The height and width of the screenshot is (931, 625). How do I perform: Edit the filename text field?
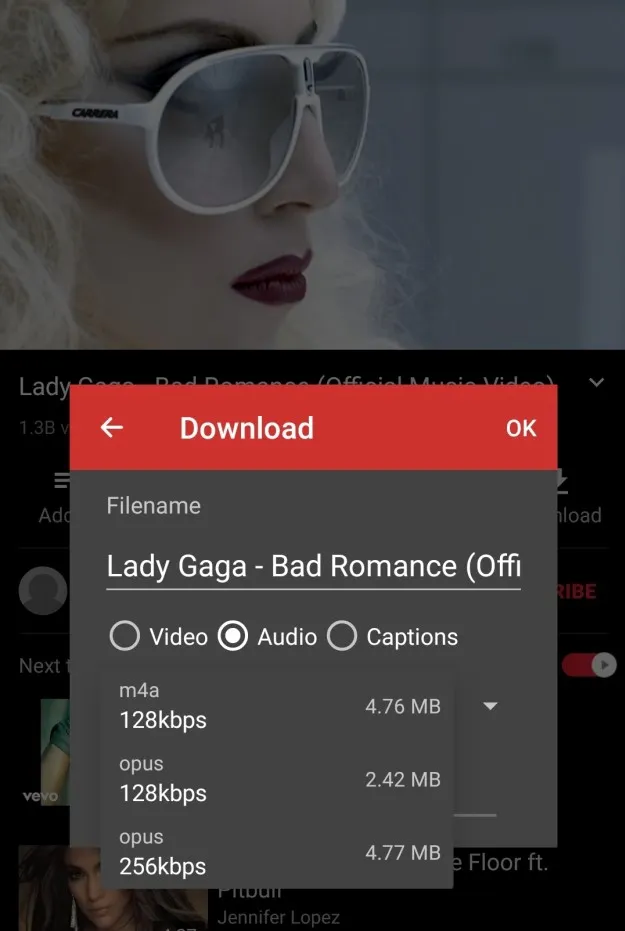pos(313,566)
